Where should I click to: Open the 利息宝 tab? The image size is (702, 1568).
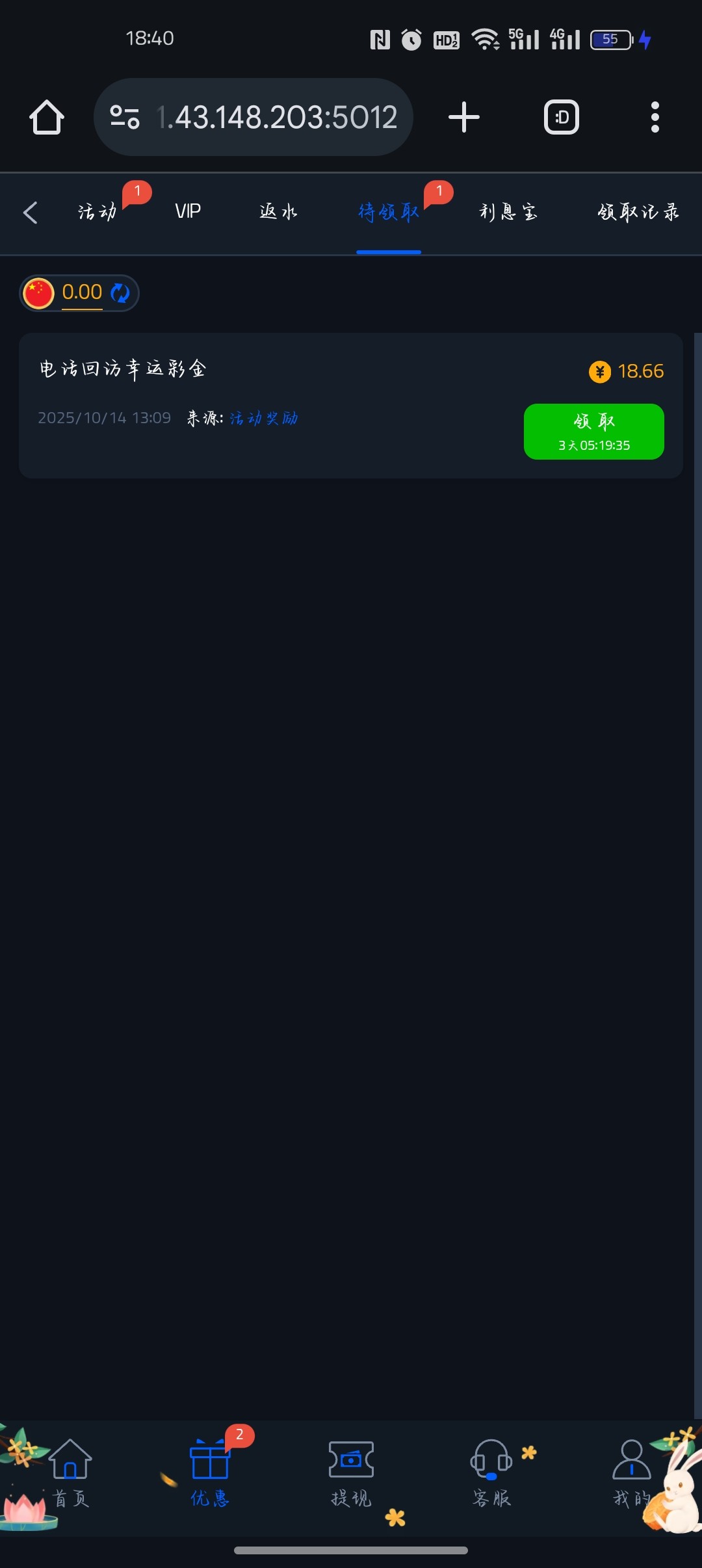point(508,213)
